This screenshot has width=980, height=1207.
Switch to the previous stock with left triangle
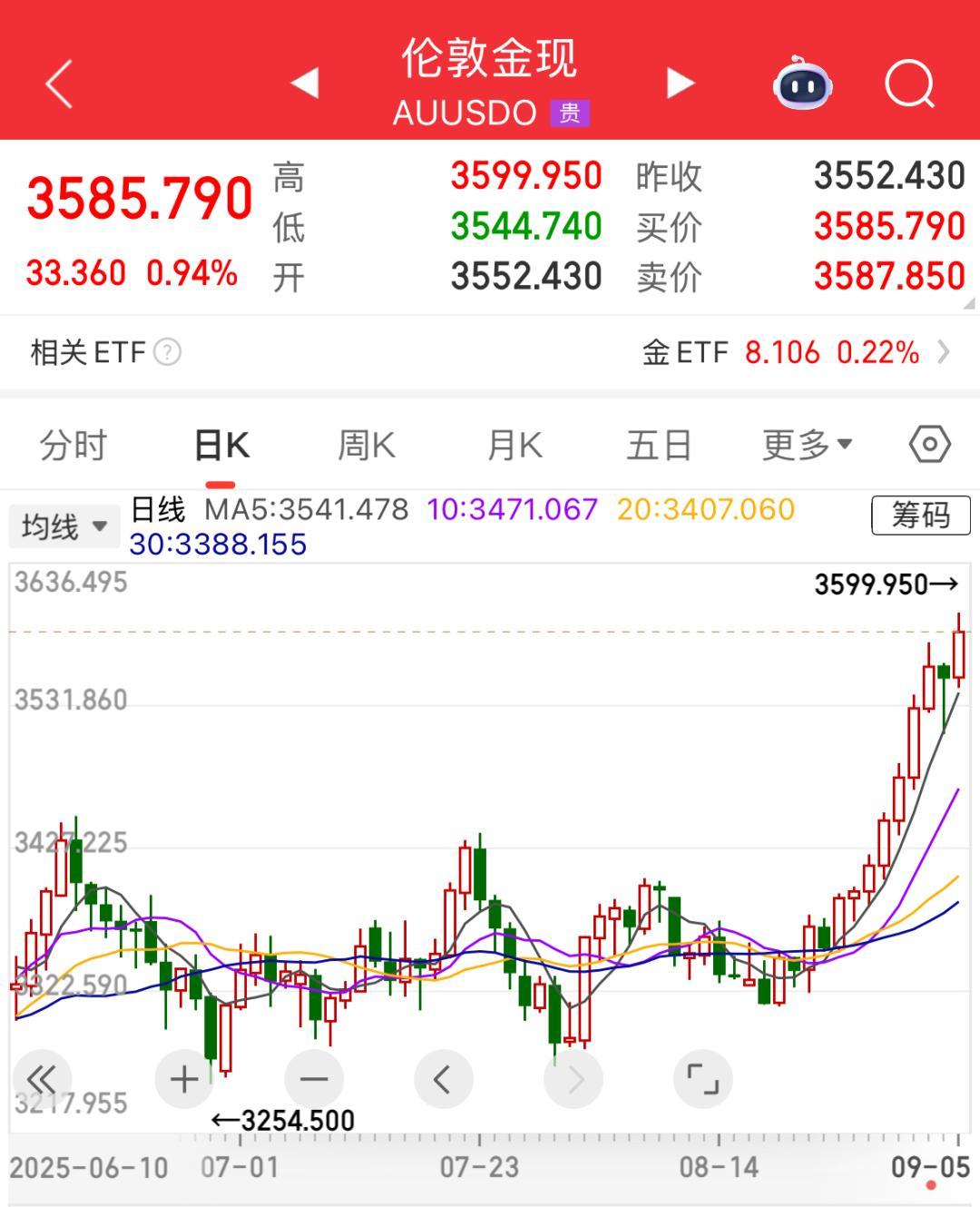(304, 83)
